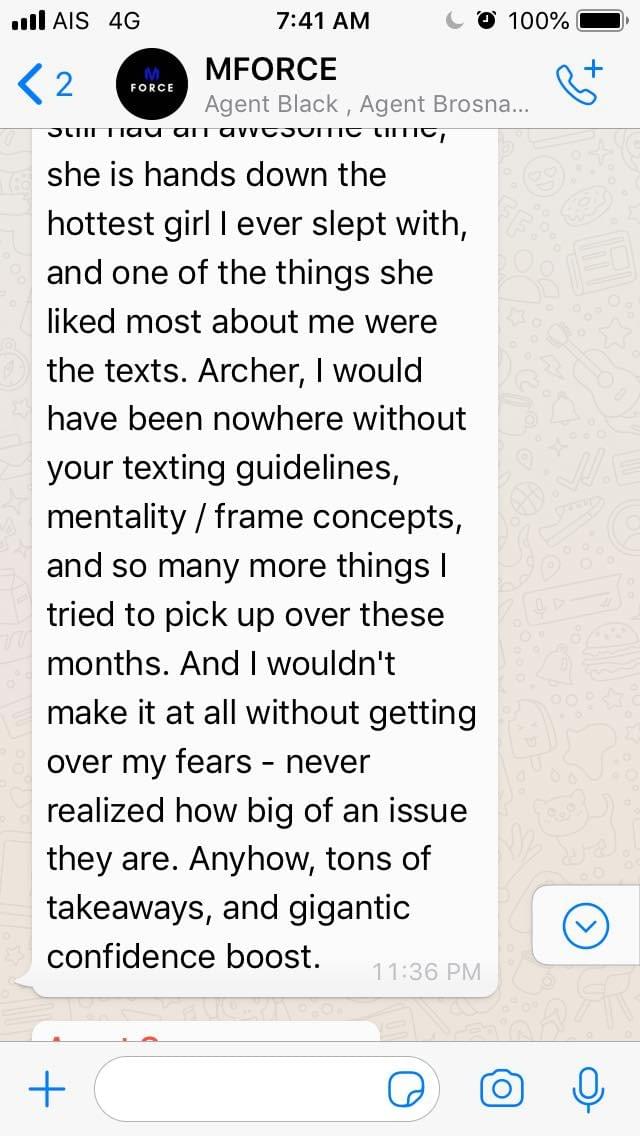Jump to latest messages with down arrow
This screenshot has width=640, height=1136.
[x=586, y=925]
